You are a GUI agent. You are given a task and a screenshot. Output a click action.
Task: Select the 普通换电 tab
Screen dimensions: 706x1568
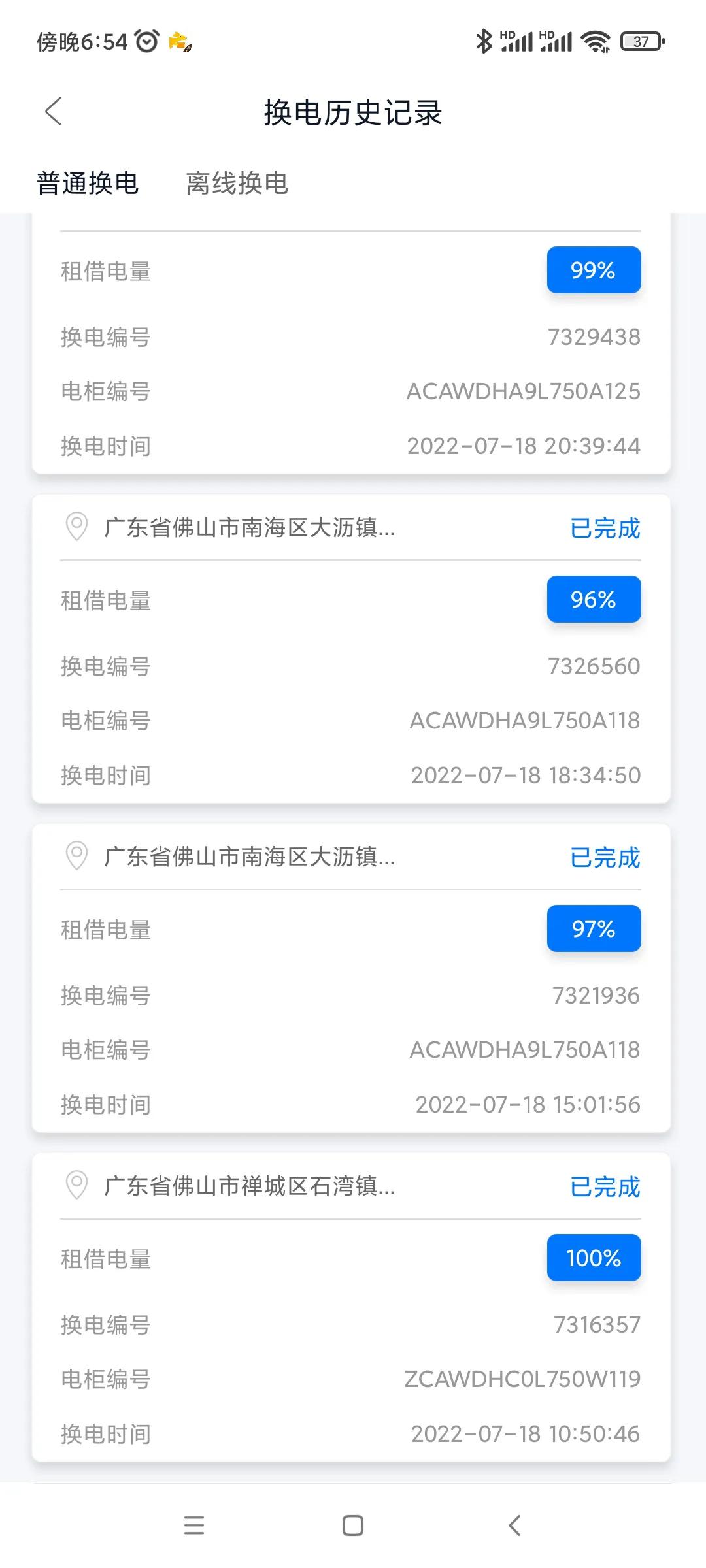(88, 184)
